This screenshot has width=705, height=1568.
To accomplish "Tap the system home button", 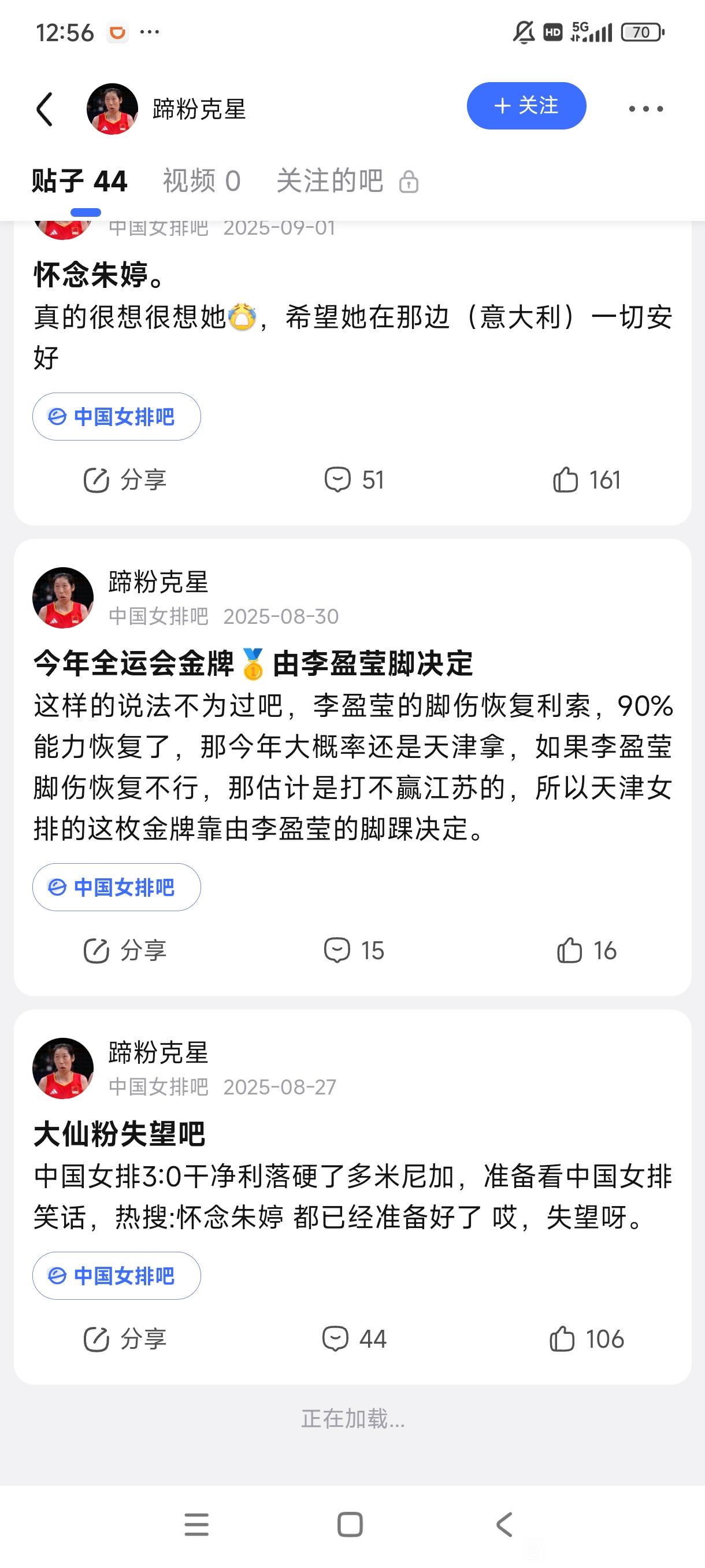I will coord(350,1525).
